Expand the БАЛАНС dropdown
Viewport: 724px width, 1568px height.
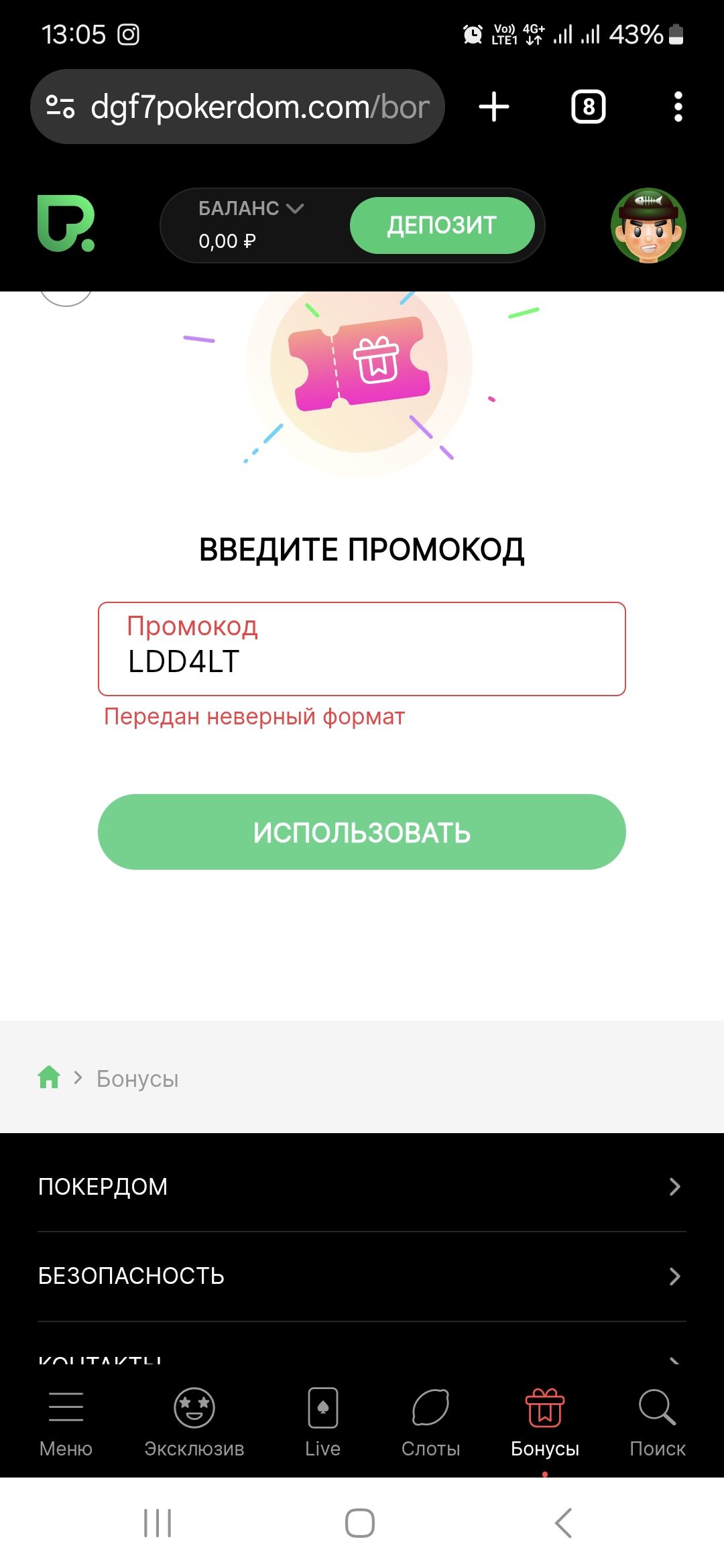pos(251,209)
